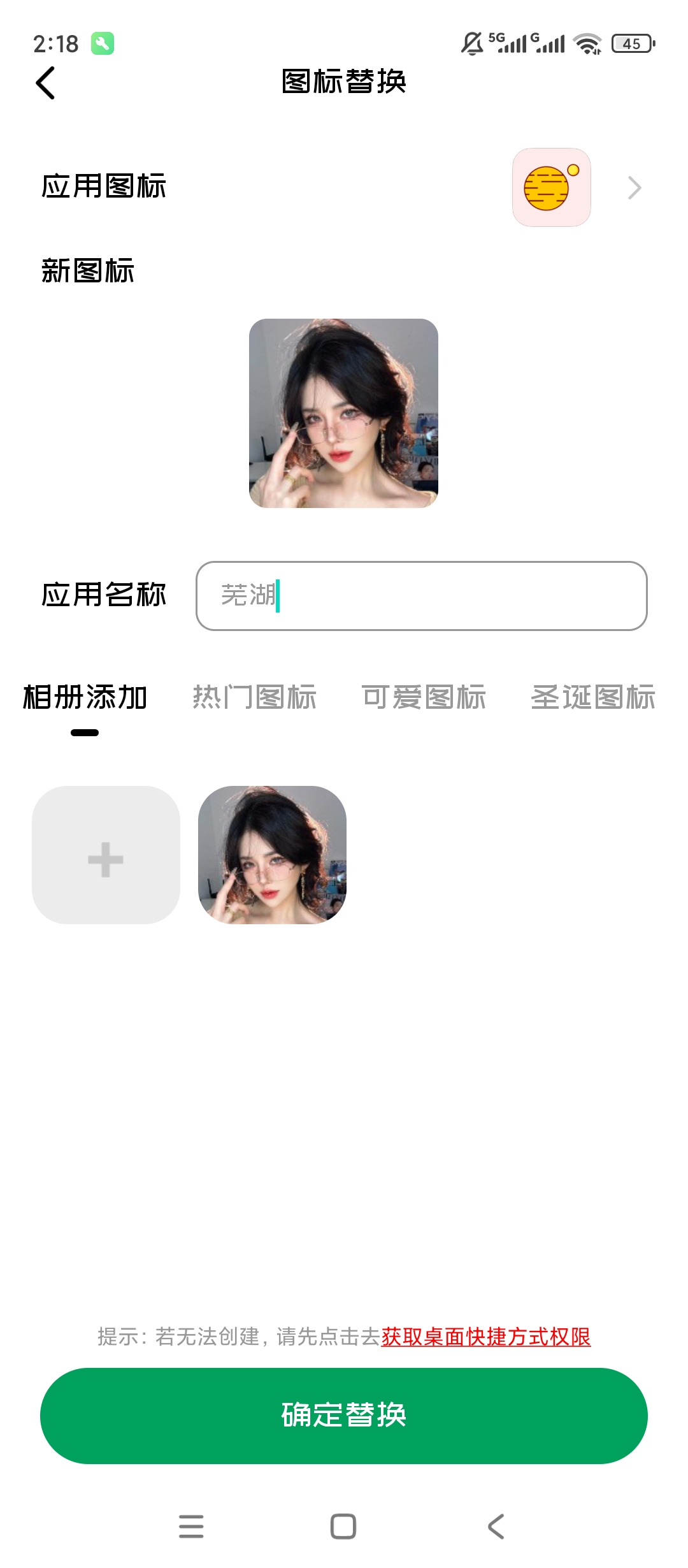
Task: Switch to the 热门图标 tab
Action: [254, 697]
